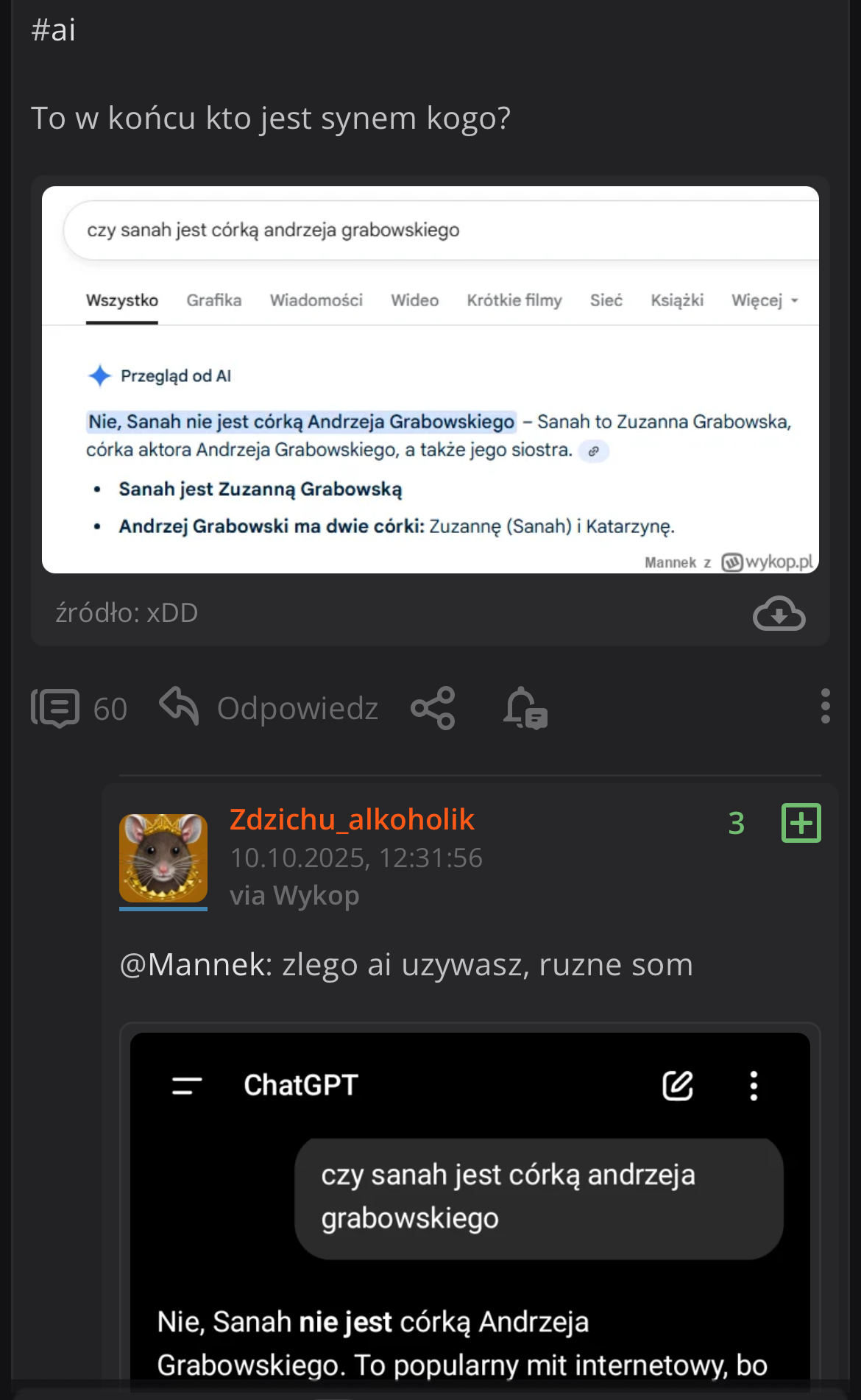The width and height of the screenshot is (861, 1400).
Task: Turn on post comment notifications bell
Action: pos(525,708)
